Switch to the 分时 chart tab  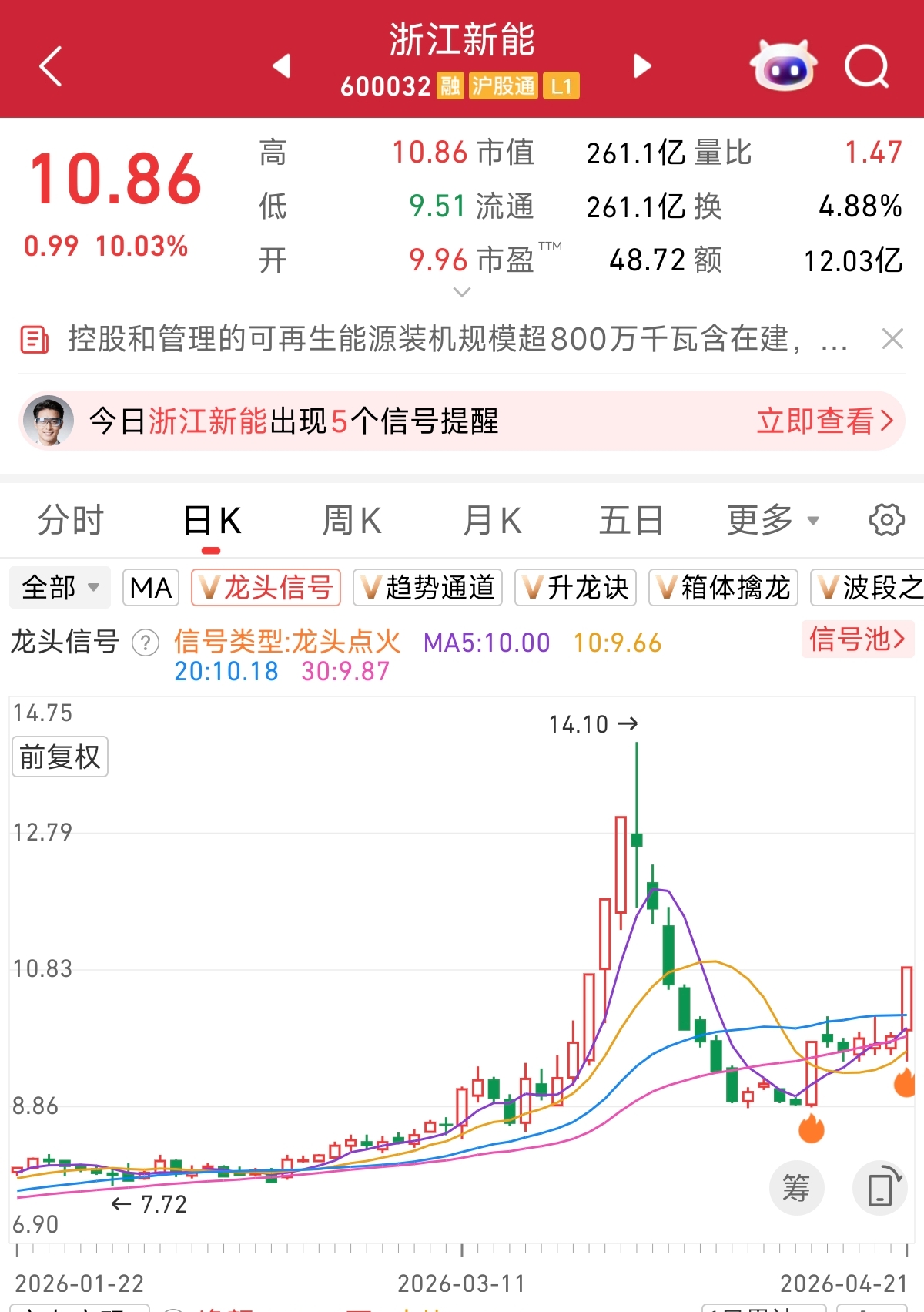70,521
